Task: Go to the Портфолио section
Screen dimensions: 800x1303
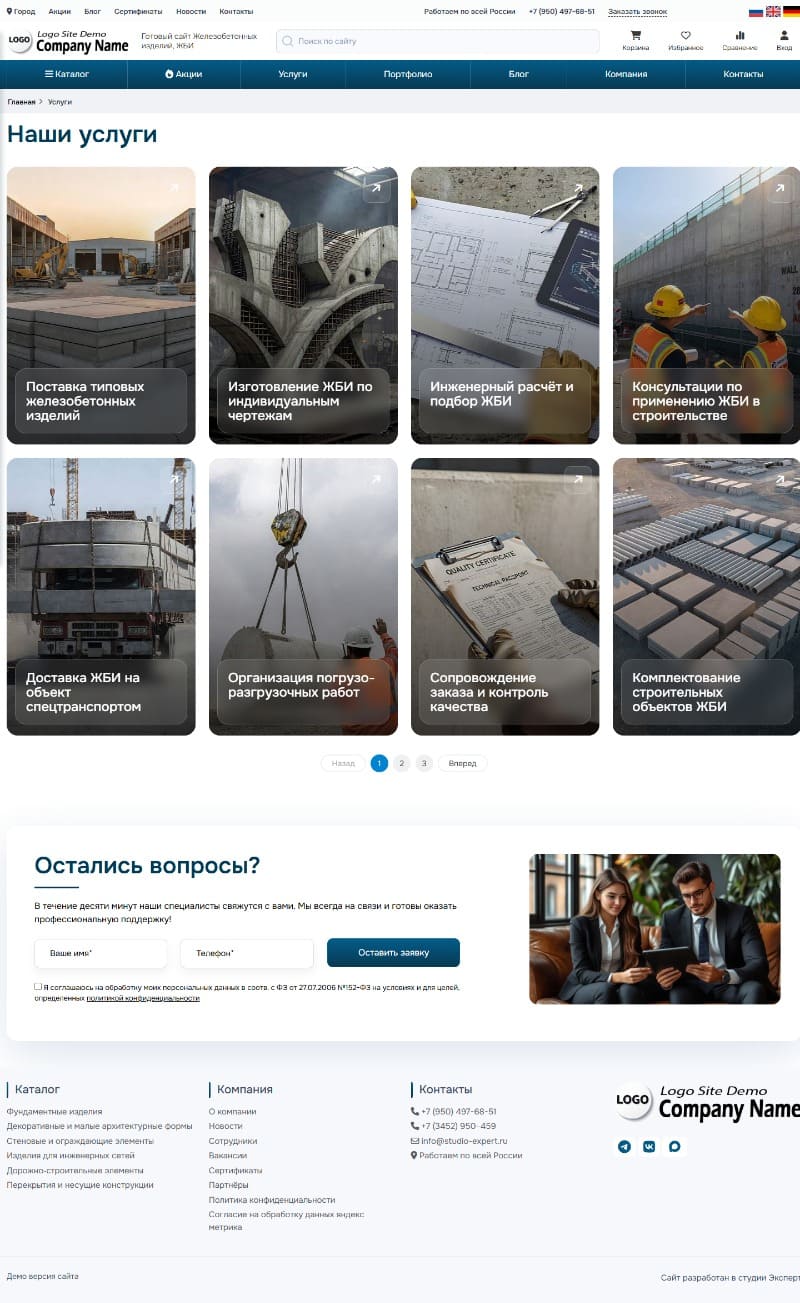Action: pos(408,74)
